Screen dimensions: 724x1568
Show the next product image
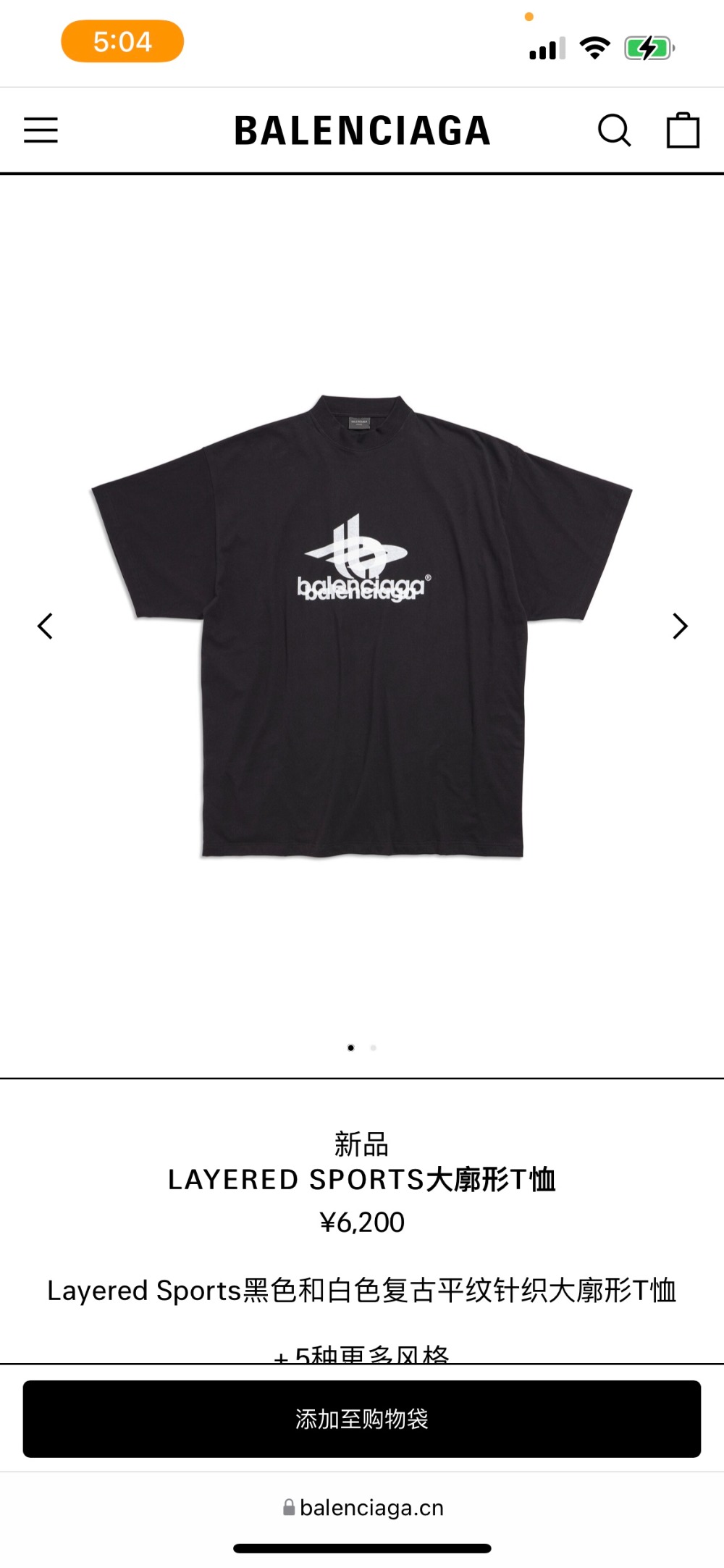click(679, 626)
